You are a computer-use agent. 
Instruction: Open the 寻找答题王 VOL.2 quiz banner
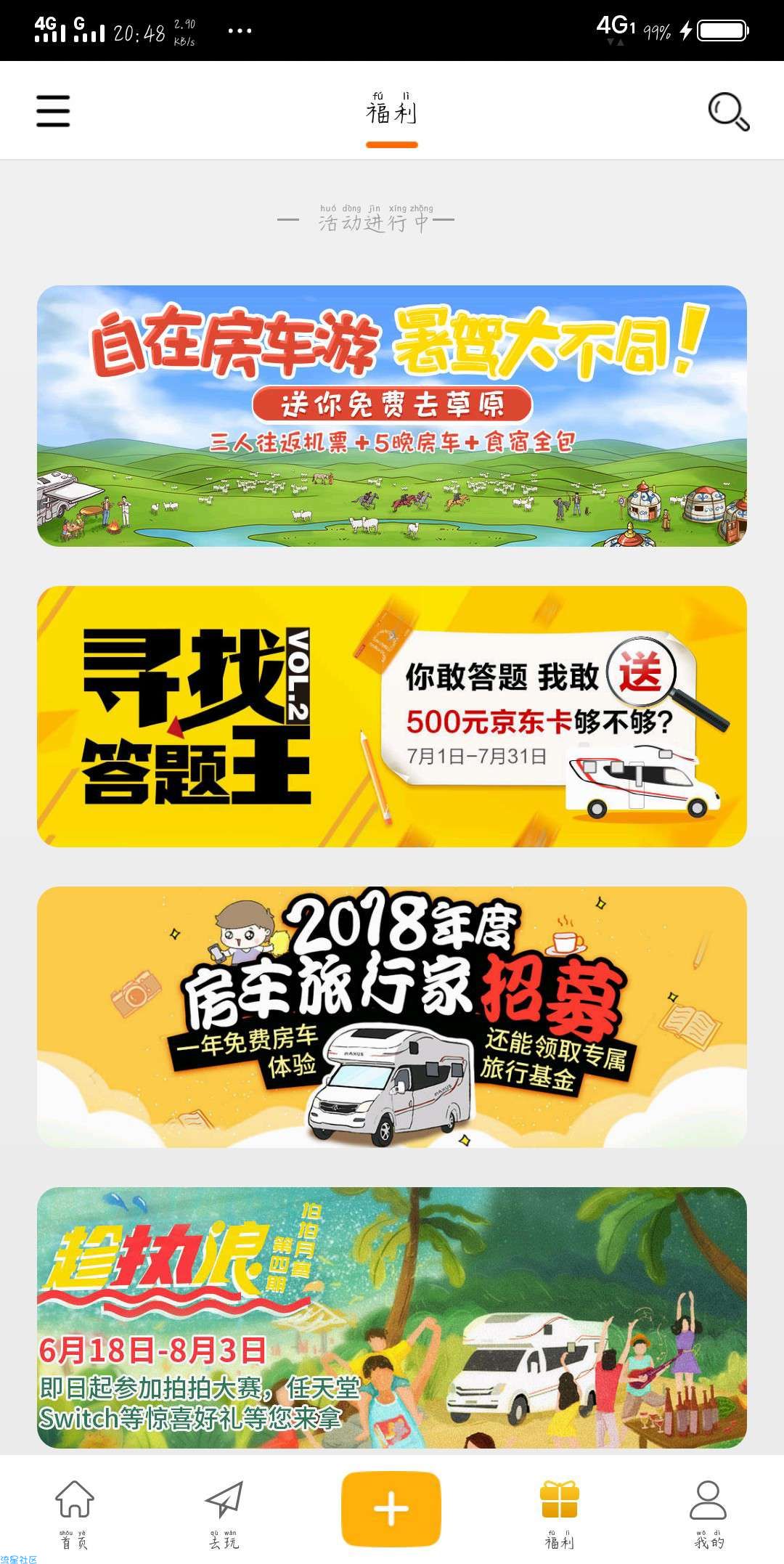pos(392,717)
